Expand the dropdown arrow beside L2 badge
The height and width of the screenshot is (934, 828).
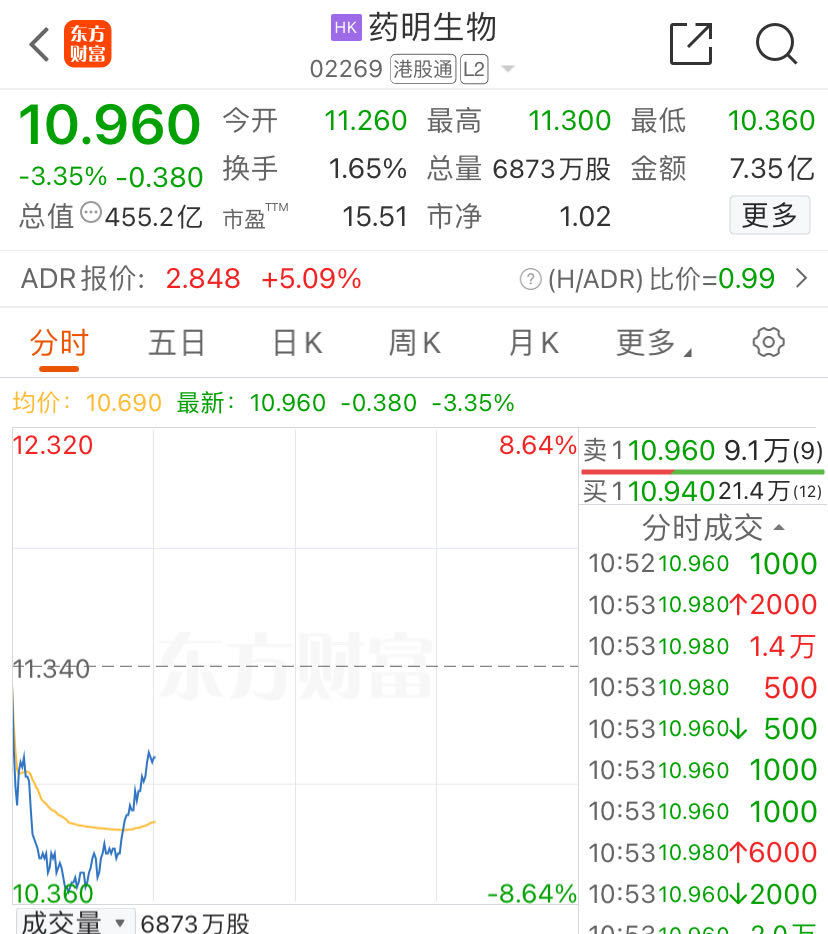506,70
